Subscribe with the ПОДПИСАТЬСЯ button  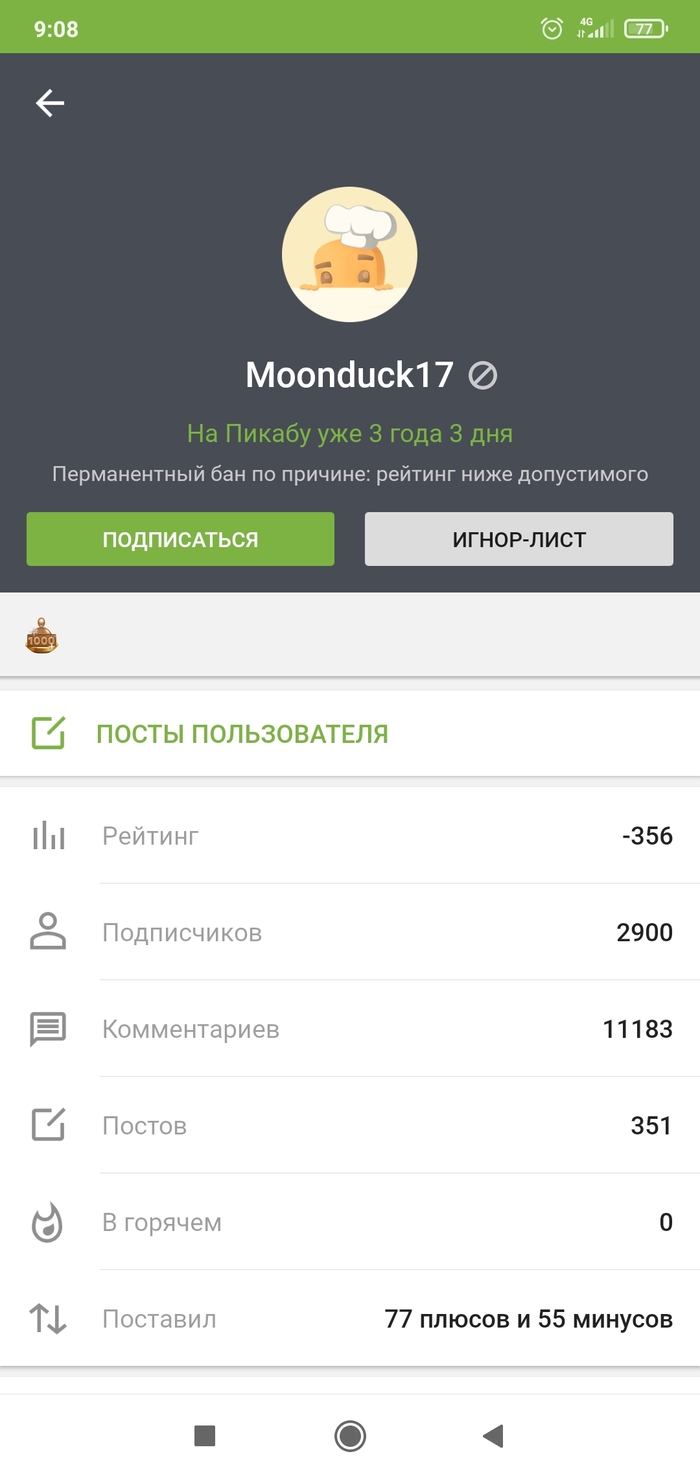coord(180,540)
